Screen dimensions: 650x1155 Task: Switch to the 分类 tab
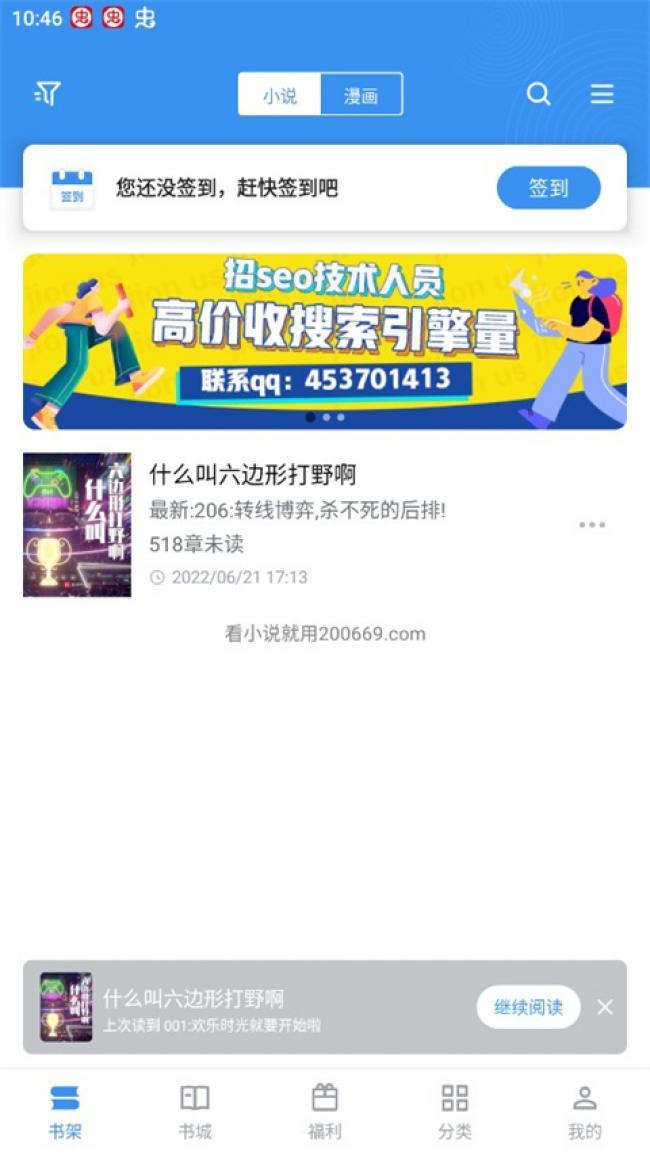click(455, 1111)
